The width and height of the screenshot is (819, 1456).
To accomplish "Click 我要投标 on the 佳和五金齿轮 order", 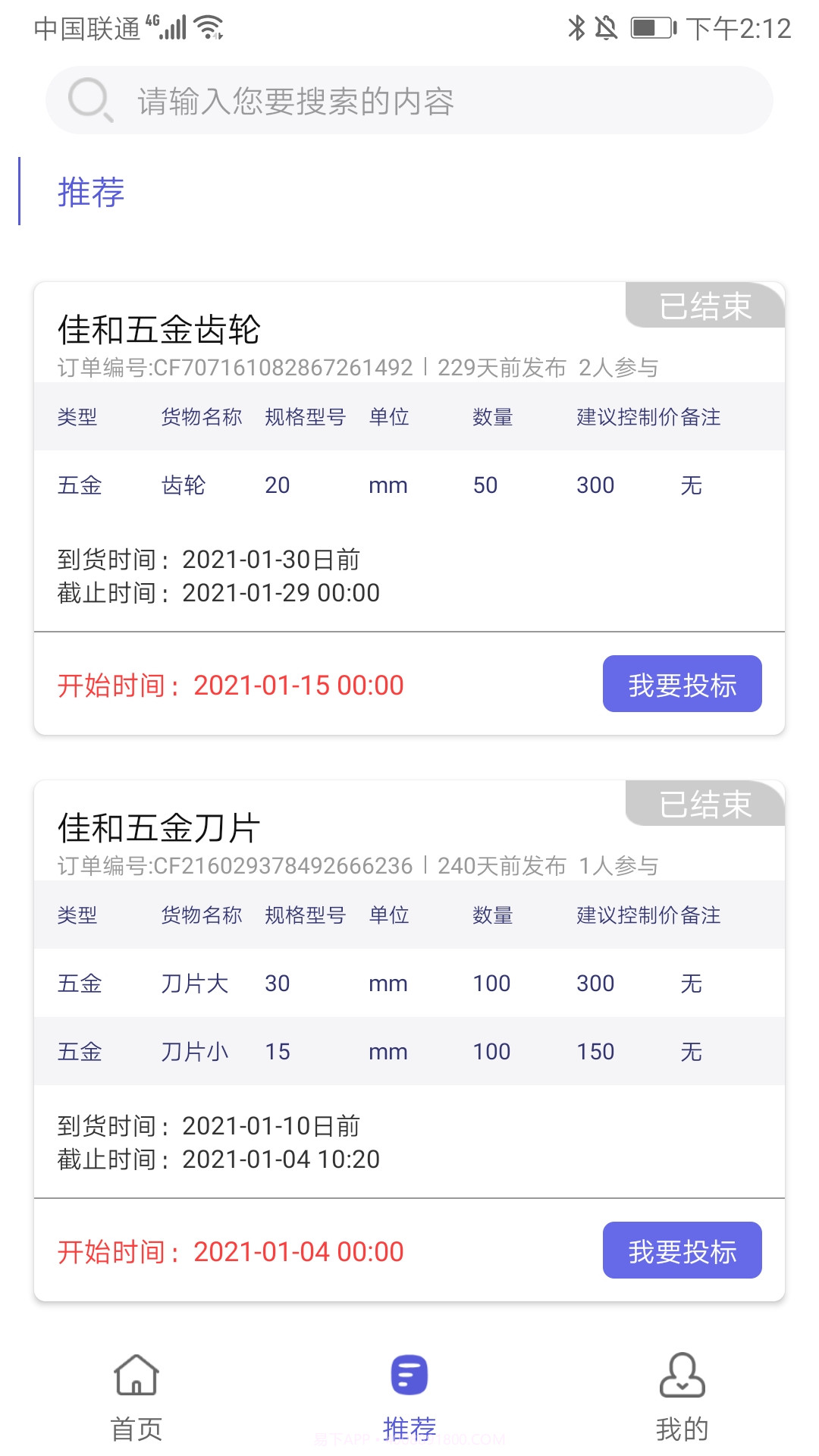I will tap(682, 684).
